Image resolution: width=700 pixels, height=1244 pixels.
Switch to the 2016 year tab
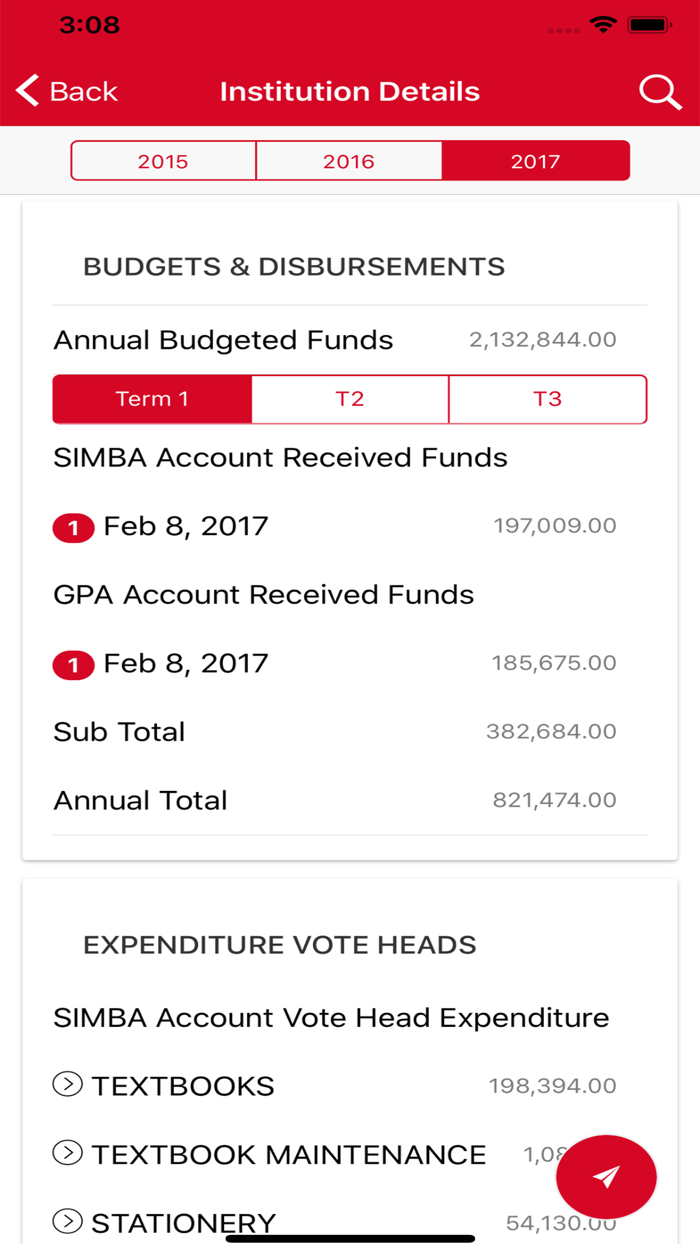pyautogui.click(x=349, y=161)
